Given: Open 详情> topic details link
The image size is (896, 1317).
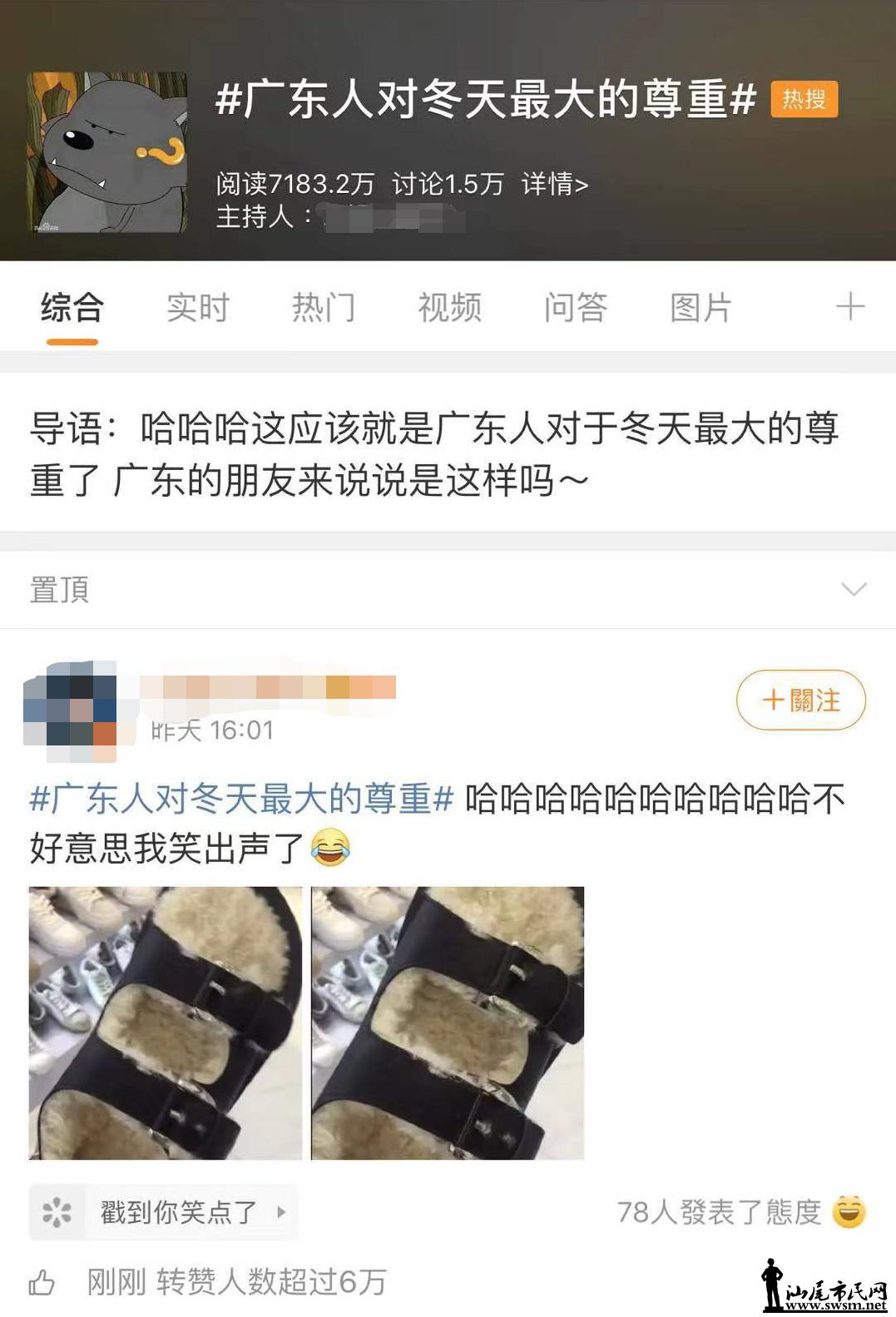Looking at the screenshot, I should 555,184.
